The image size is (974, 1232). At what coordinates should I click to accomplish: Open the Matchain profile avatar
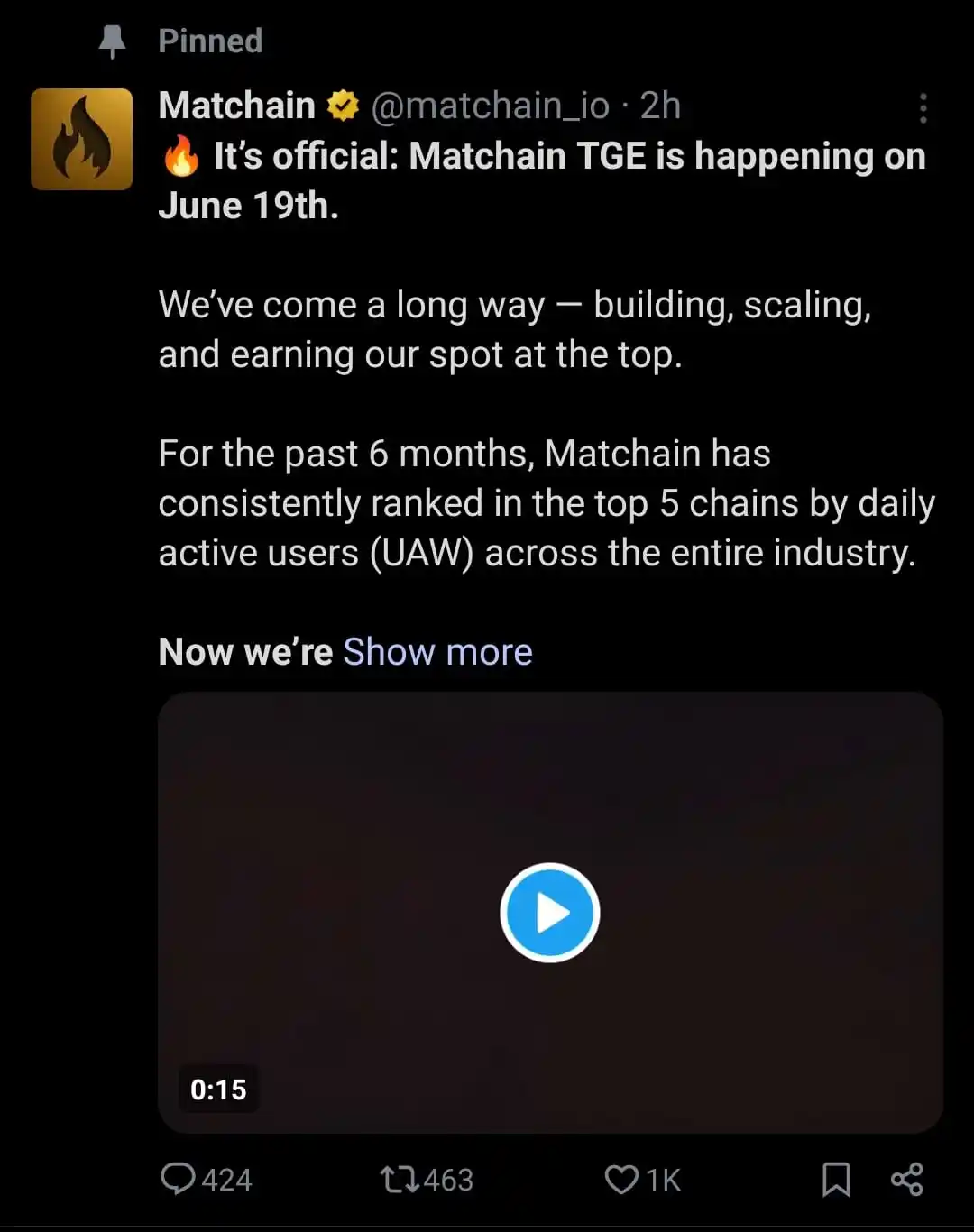coord(81,139)
